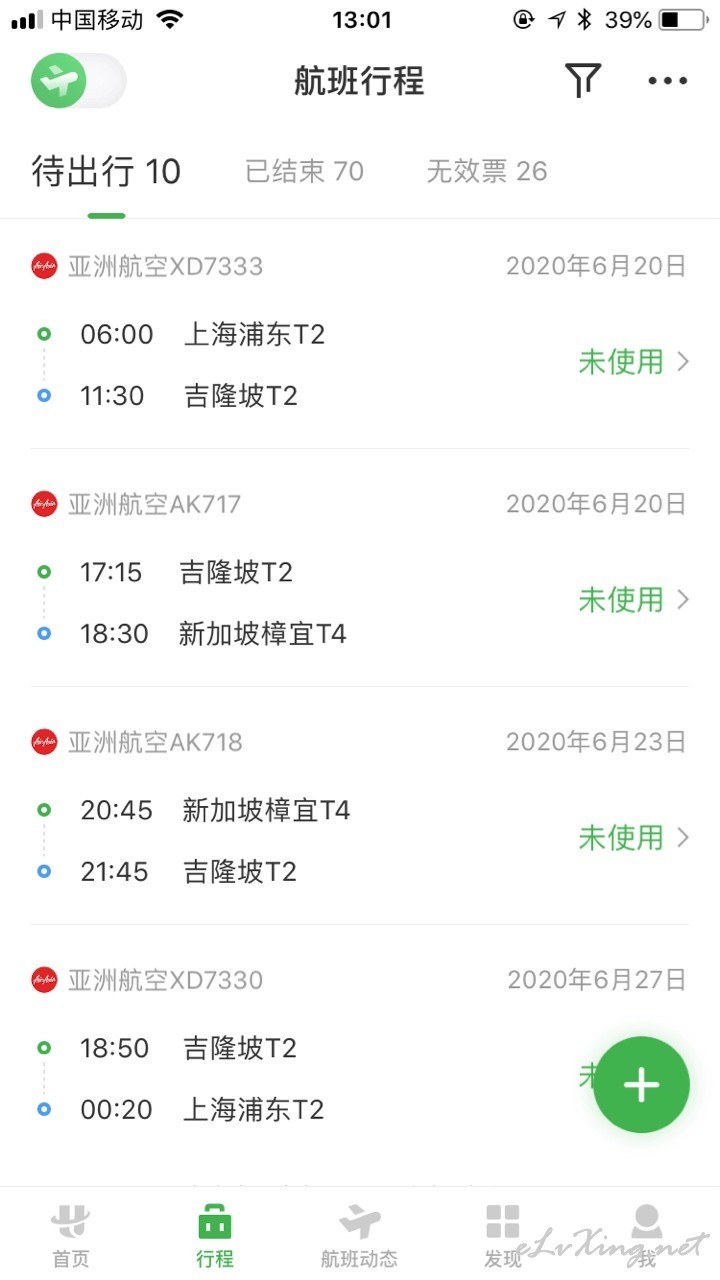Open flight AK717 to Singapore Changi T4

[360, 568]
